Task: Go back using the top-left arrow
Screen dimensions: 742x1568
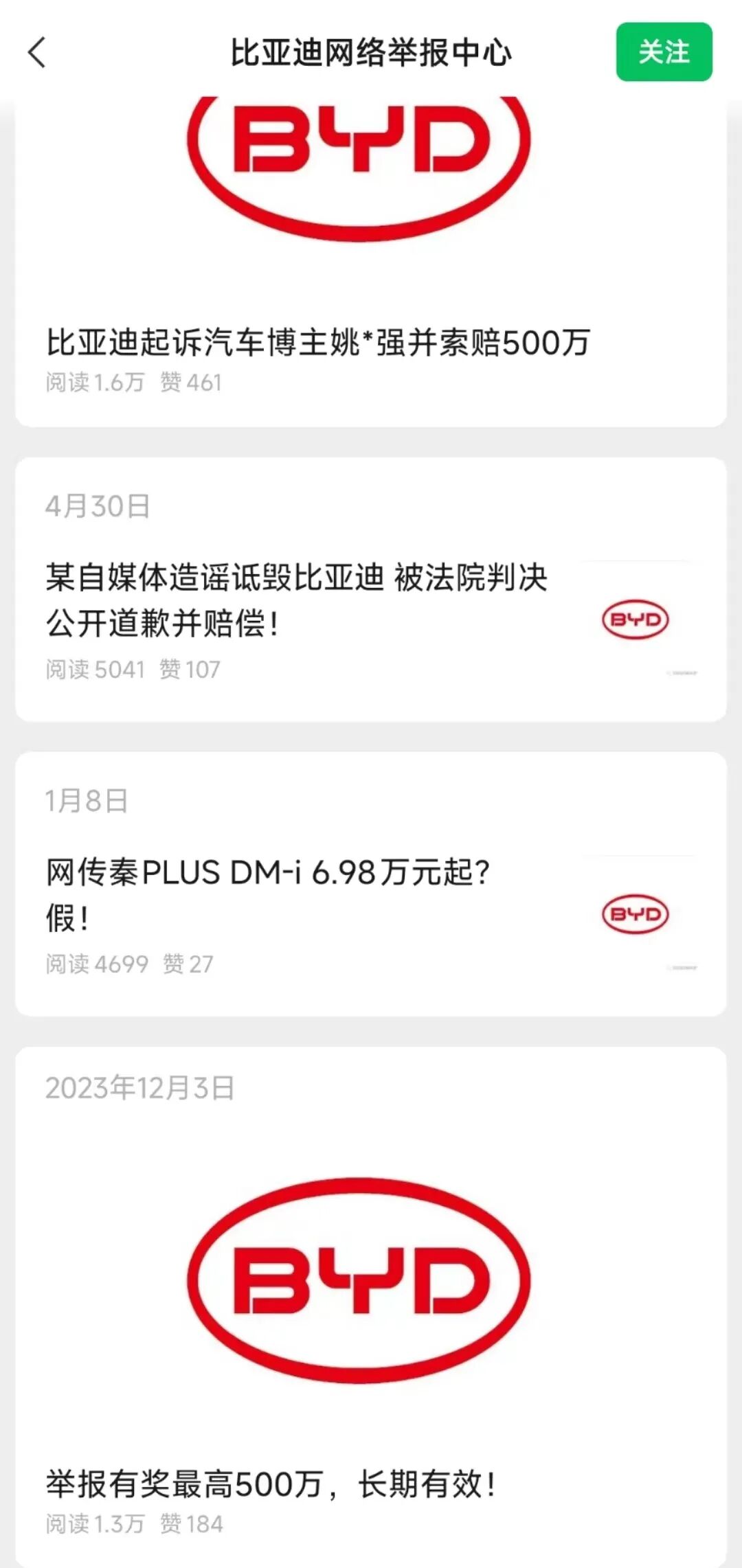Action: (x=37, y=53)
